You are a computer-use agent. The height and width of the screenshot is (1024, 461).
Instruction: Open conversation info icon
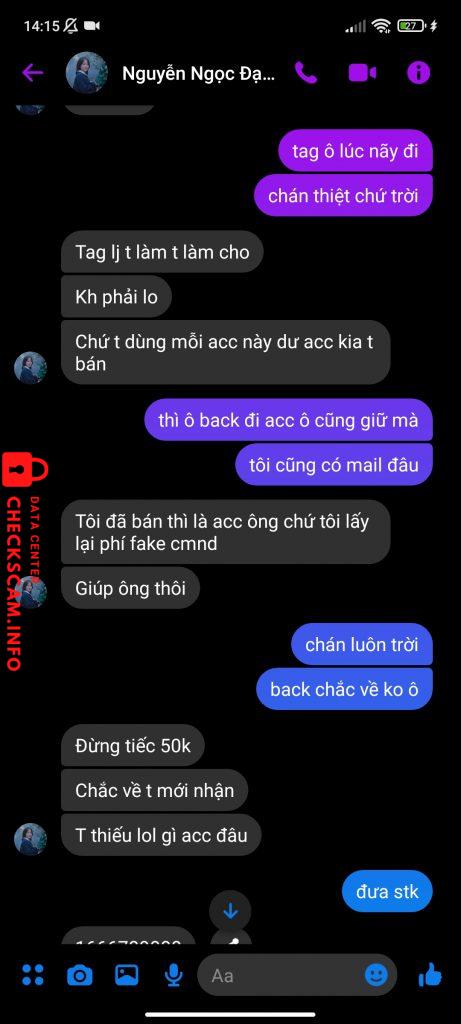(419, 72)
